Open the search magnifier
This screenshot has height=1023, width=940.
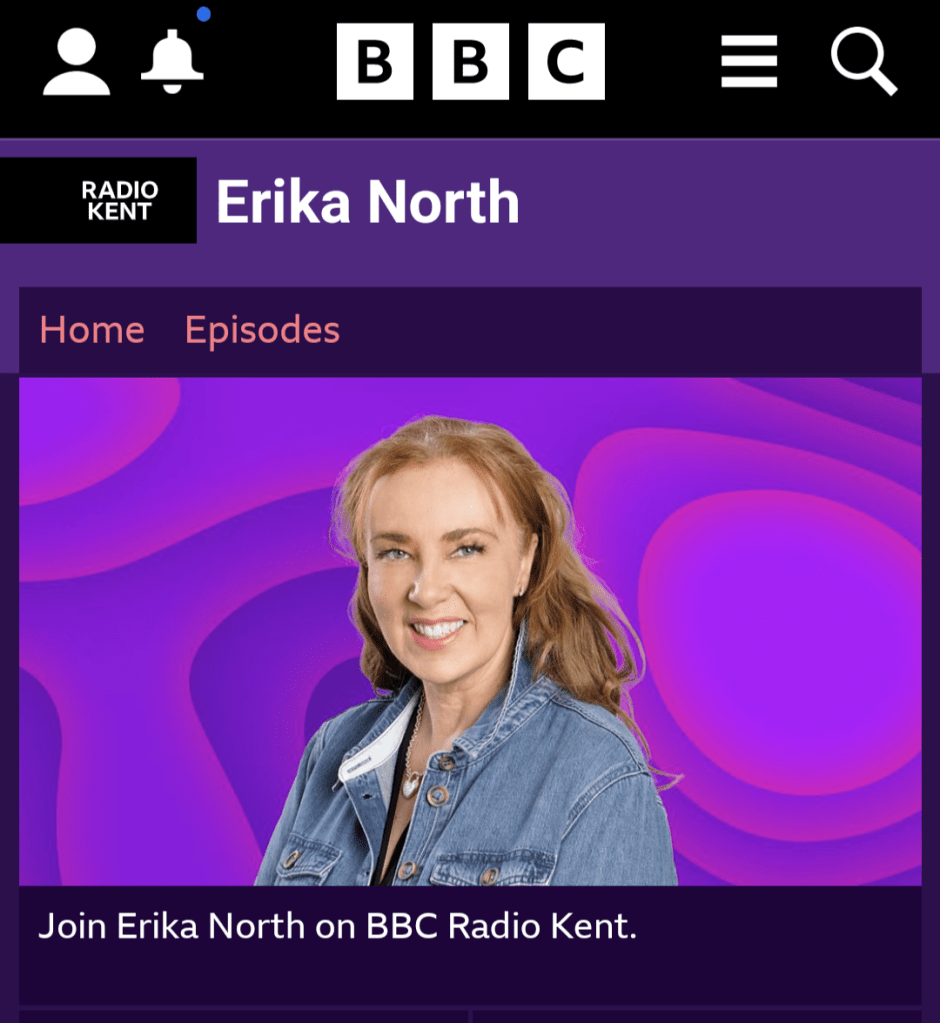pyautogui.click(x=863, y=62)
